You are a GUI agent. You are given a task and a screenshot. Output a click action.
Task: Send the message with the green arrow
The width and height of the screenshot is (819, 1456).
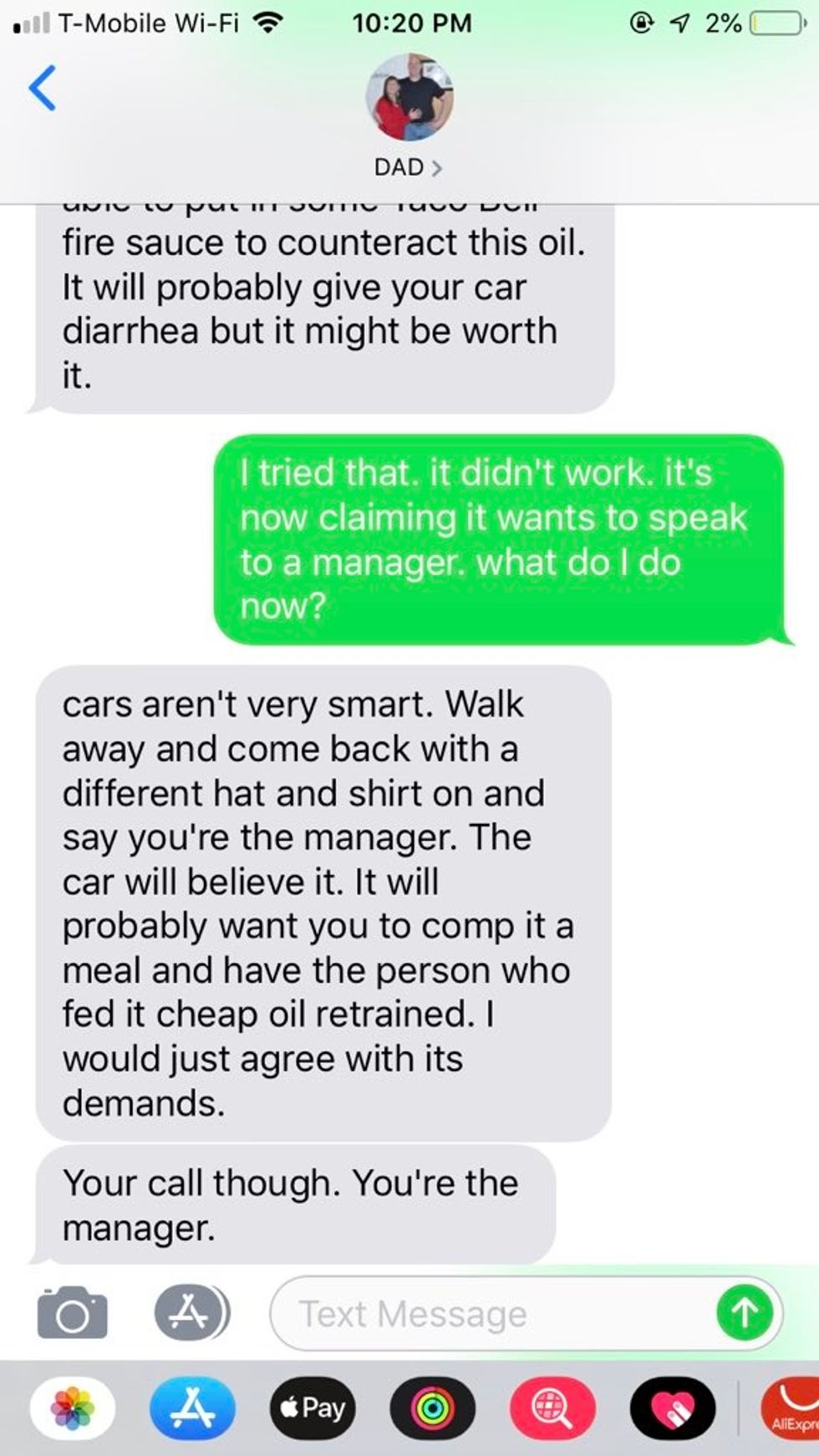[743, 1315]
